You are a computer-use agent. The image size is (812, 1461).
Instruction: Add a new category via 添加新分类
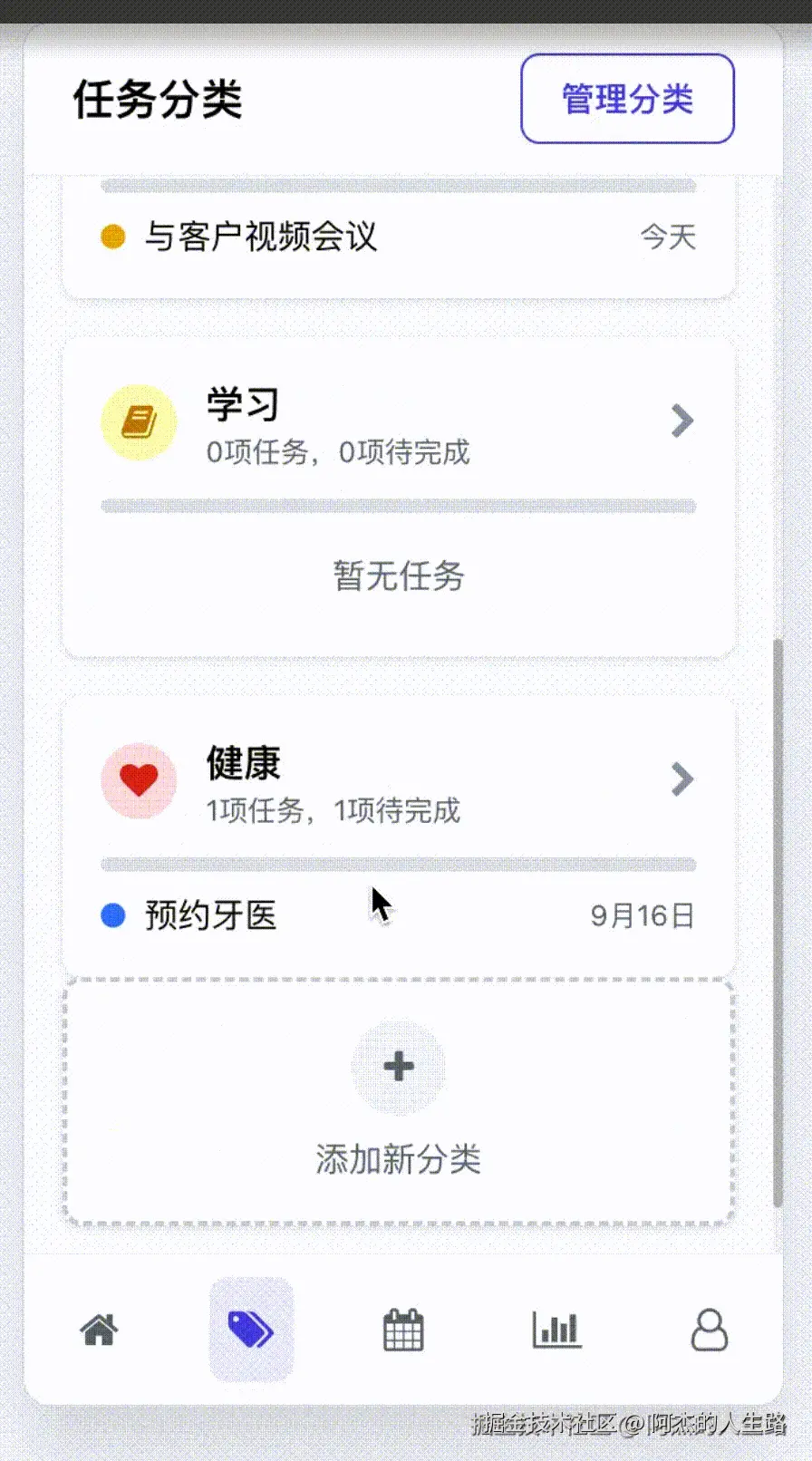click(x=399, y=1101)
